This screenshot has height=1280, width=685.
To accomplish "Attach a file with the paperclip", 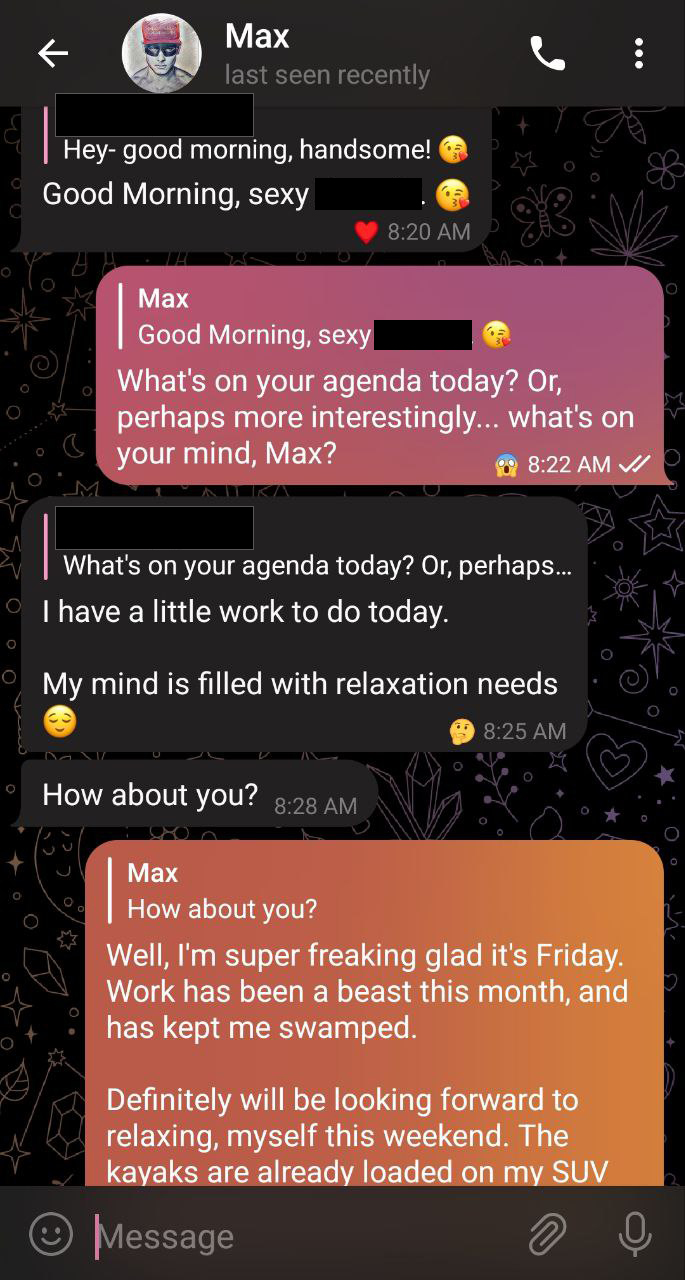I will 547,1235.
